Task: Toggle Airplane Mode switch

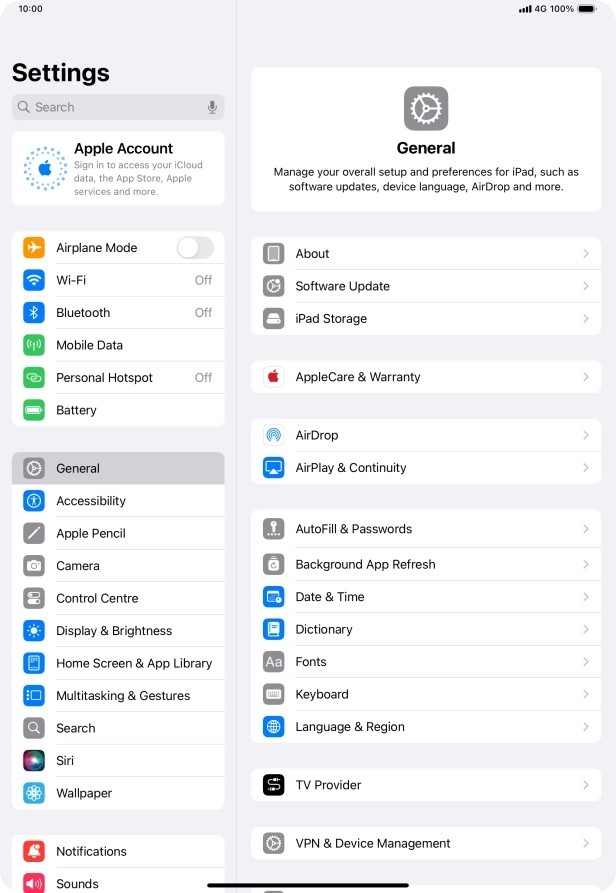Action: click(x=195, y=248)
